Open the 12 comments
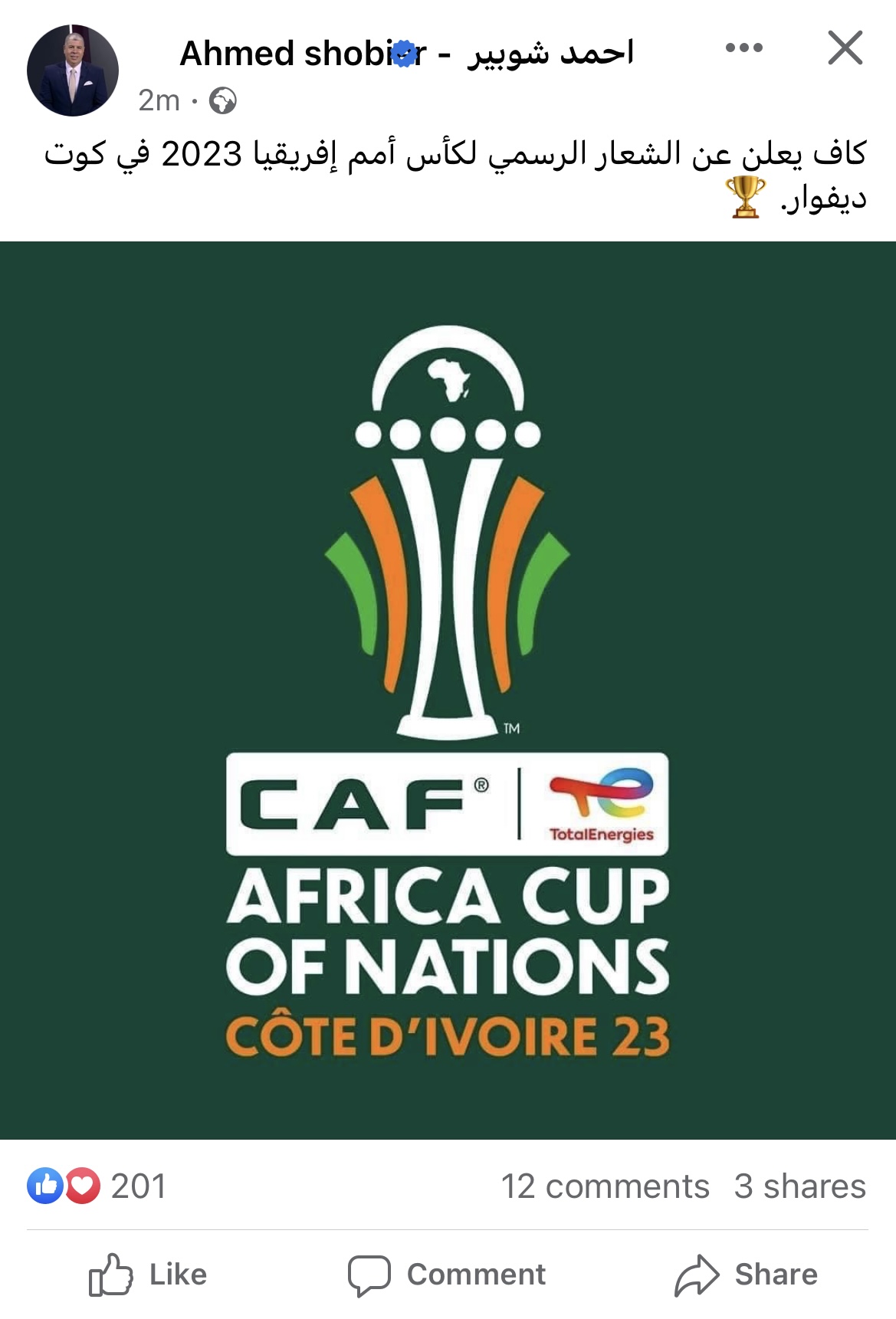 (605, 1186)
